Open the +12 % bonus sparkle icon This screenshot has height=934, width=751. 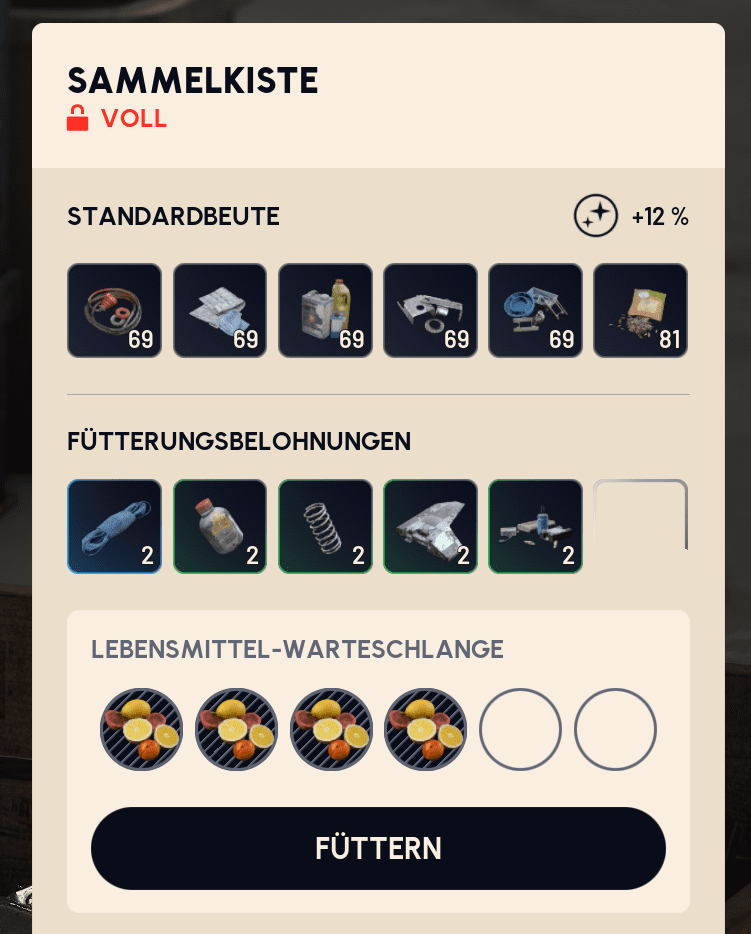595,216
